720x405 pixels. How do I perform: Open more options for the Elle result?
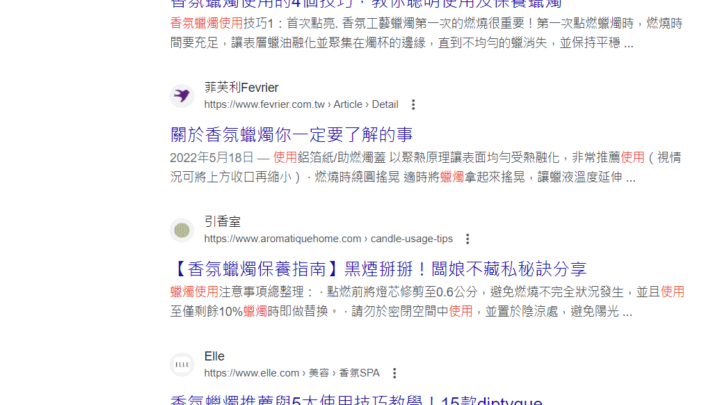pyautogui.click(x=395, y=373)
